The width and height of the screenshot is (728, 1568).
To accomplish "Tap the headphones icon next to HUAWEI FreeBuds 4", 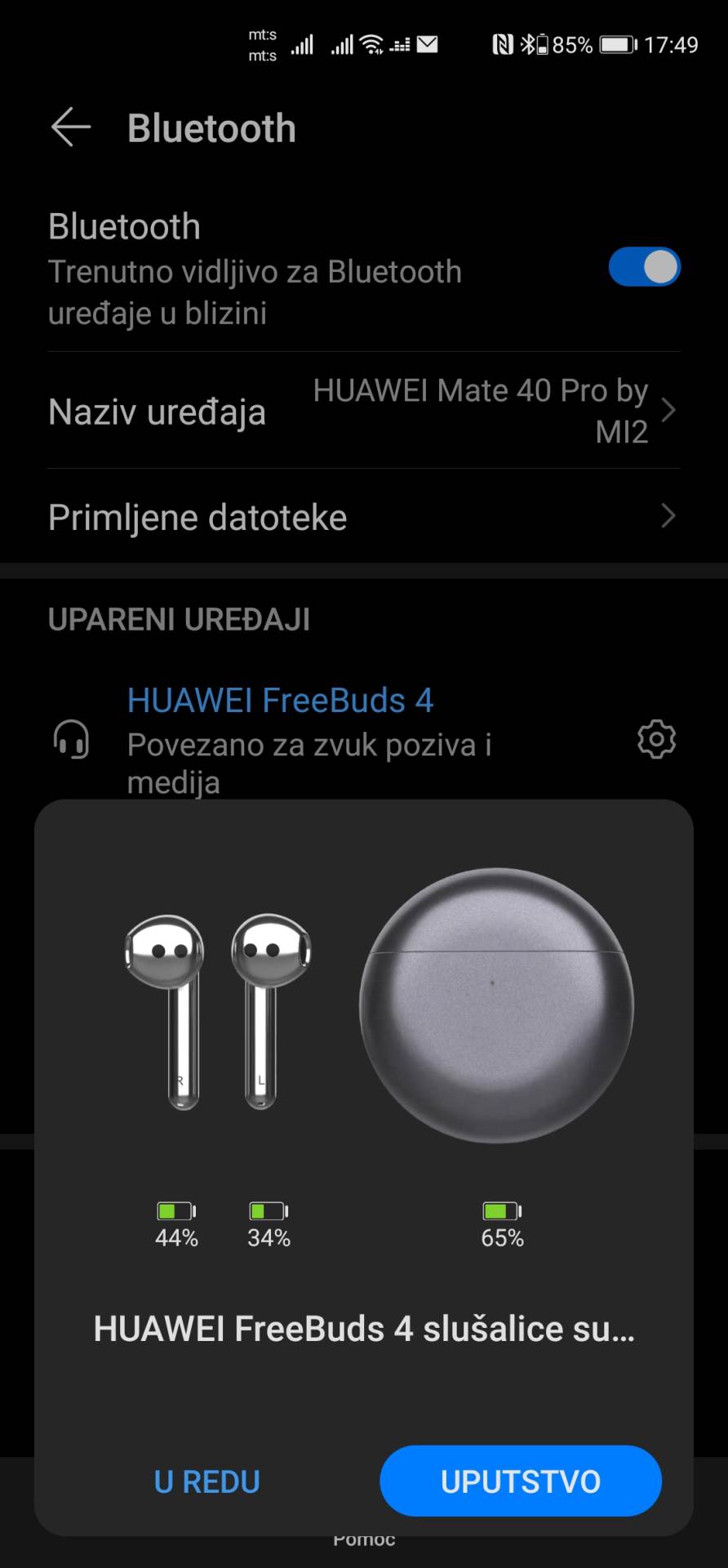I will coord(70,740).
